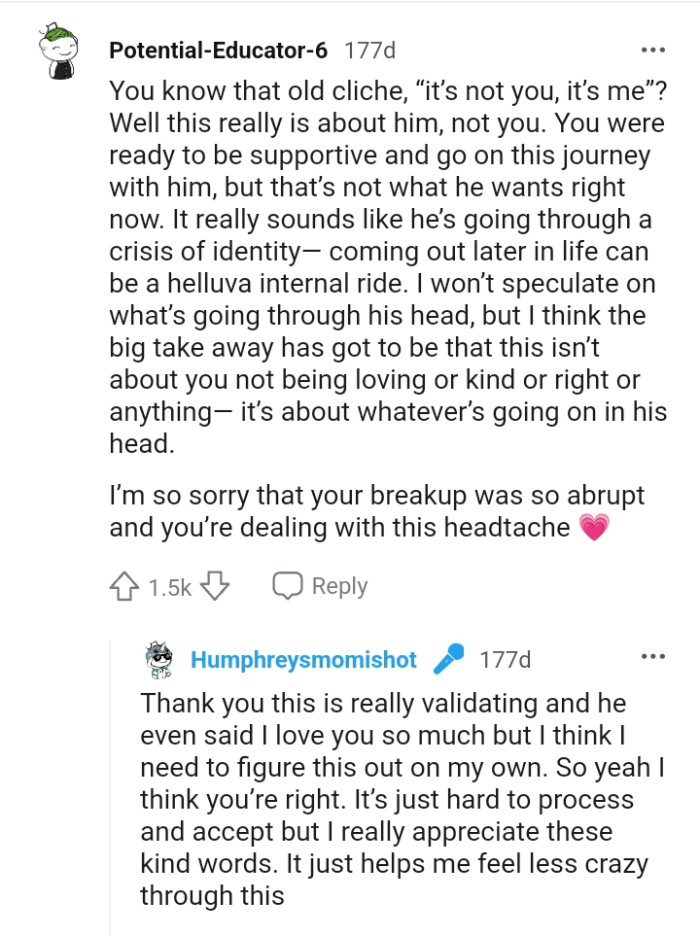
Task: Open overflow menu on Humphreysmomishot's reply
Action: (652, 658)
